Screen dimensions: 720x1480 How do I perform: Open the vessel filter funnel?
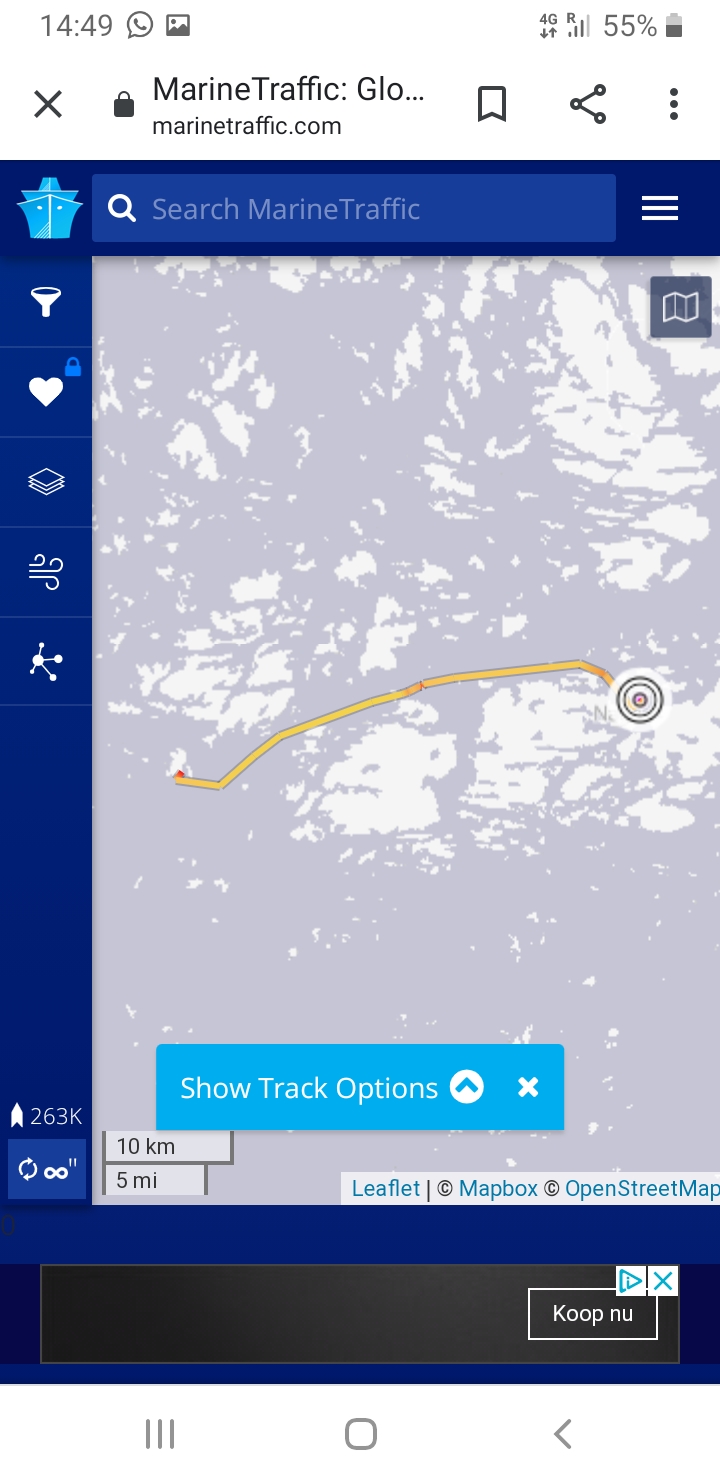[x=46, y=302]
